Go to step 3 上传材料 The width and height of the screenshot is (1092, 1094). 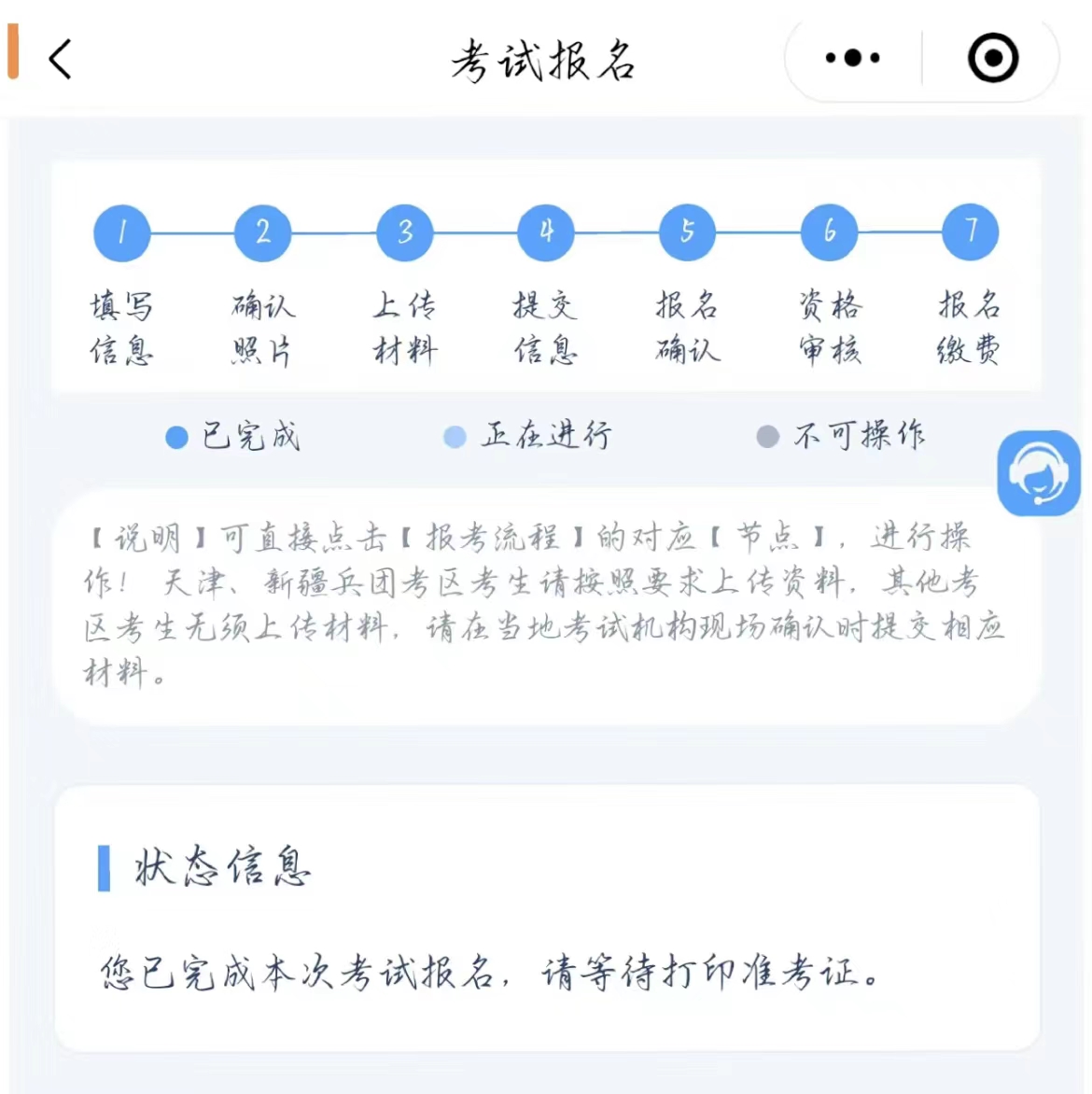(x=405, y=232)
